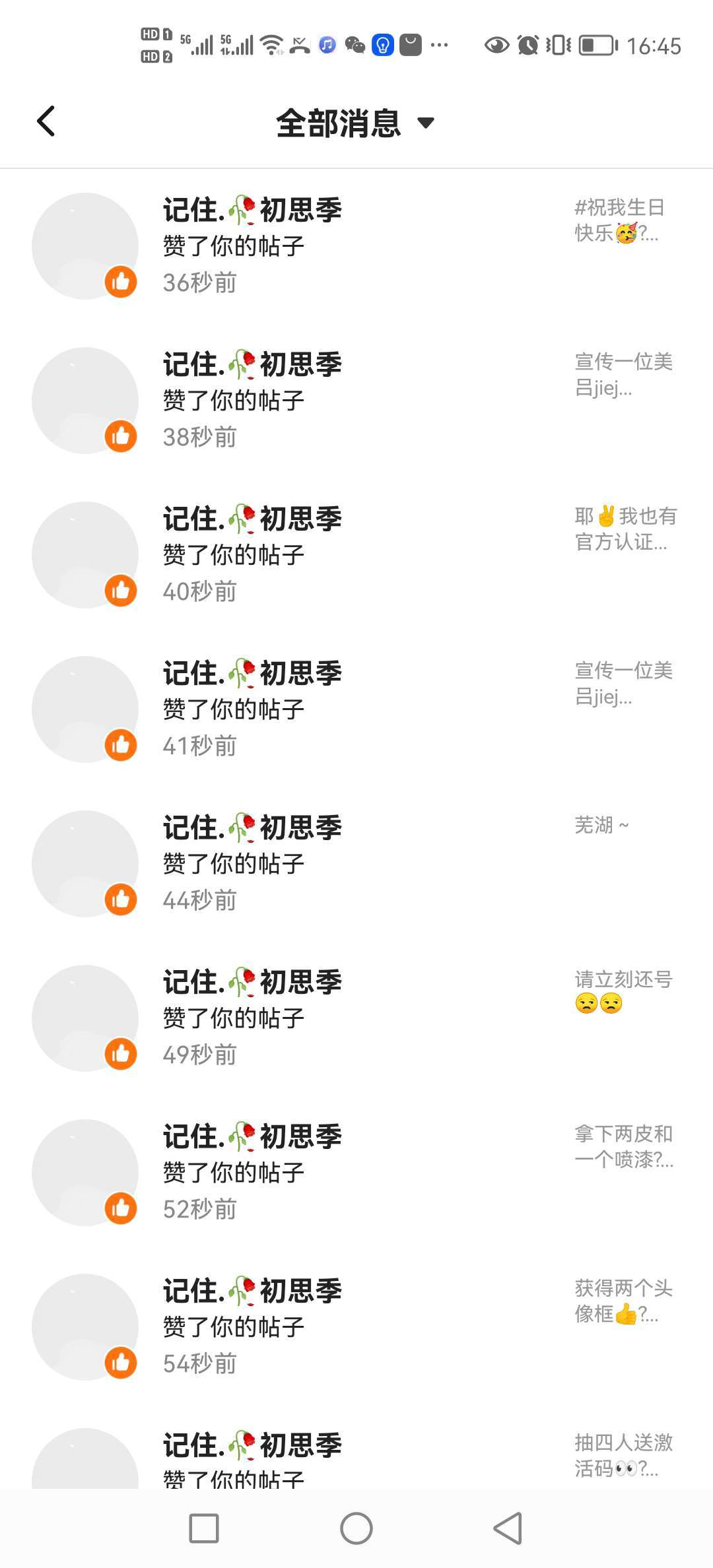
Task: Open the like notification on post 芜湖～
Action: tap(356, 864)
